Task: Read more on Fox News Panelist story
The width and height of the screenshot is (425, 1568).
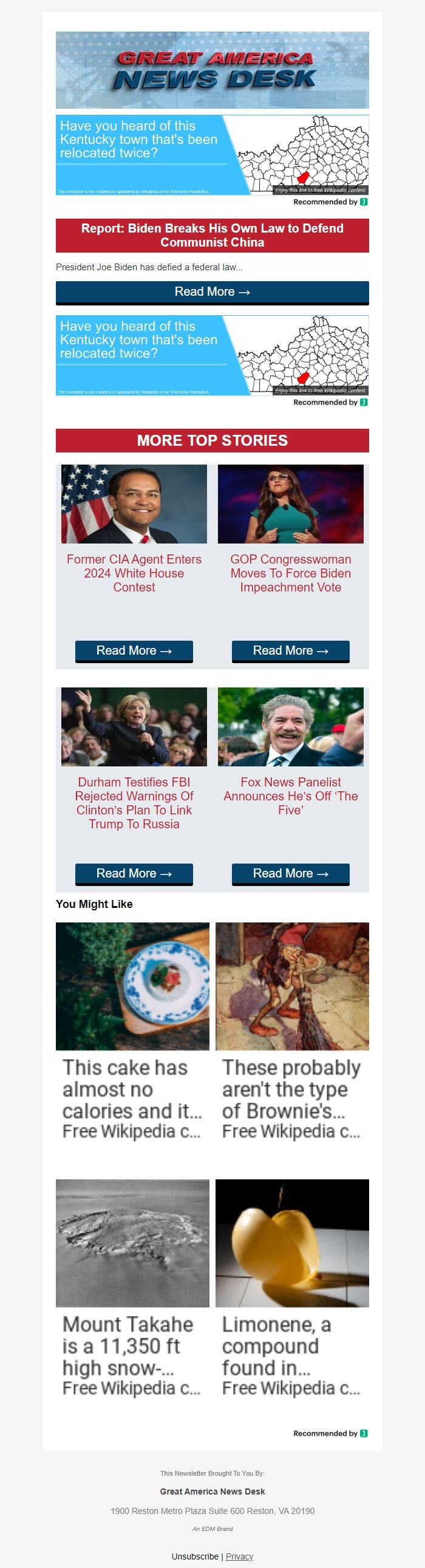Action: [x=290, y=873]
